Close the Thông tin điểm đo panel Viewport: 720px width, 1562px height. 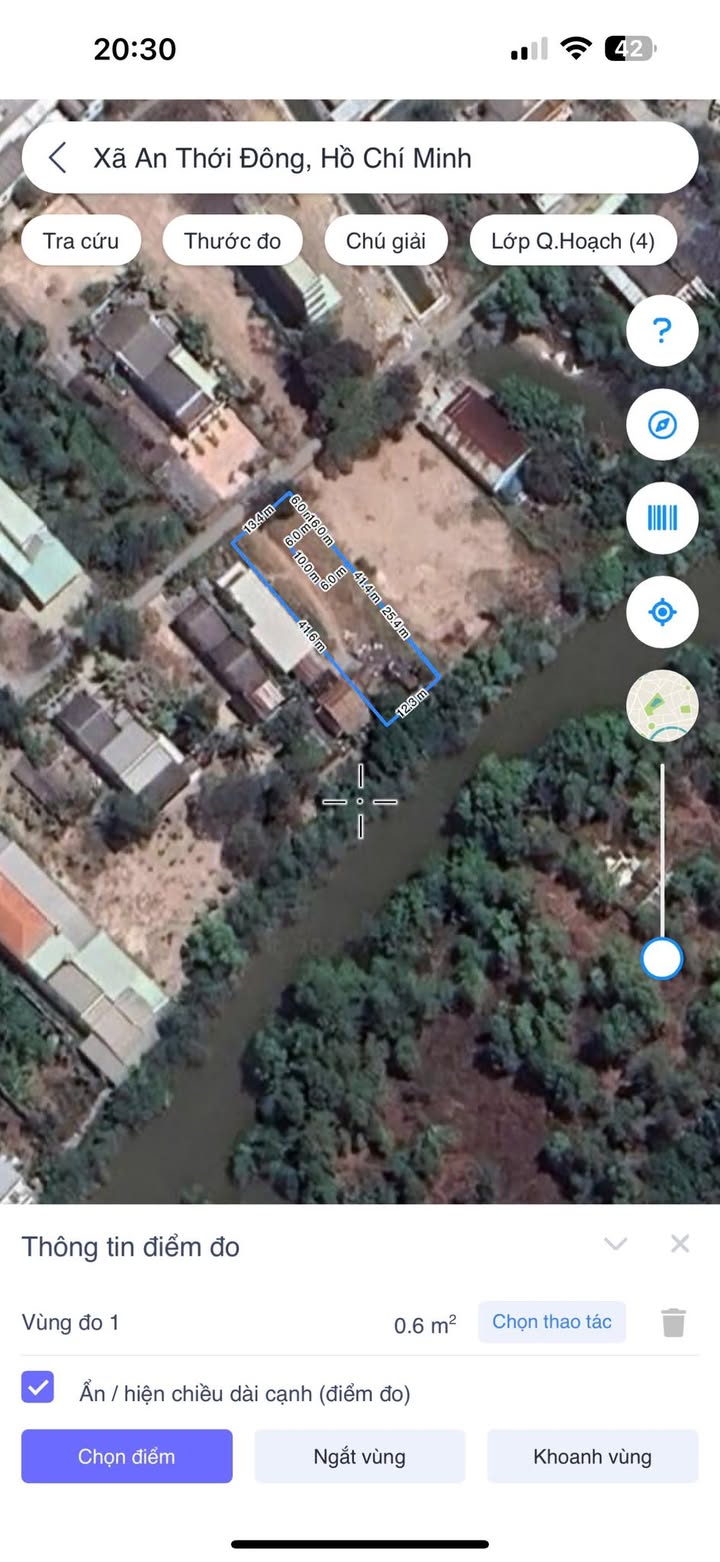(x=680, y=1244)
